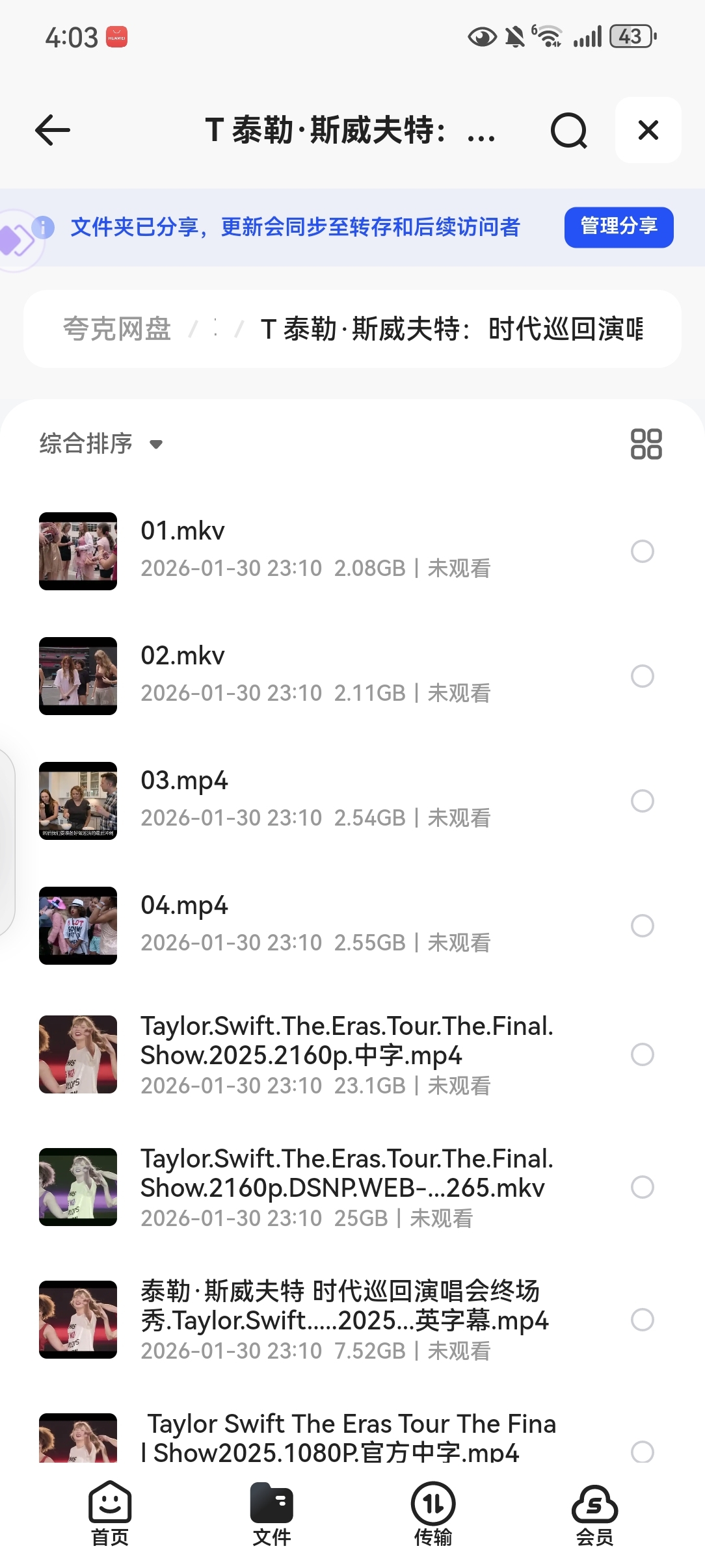
Task: Open the 会员 membership tab
Action: pos(594,1513)
